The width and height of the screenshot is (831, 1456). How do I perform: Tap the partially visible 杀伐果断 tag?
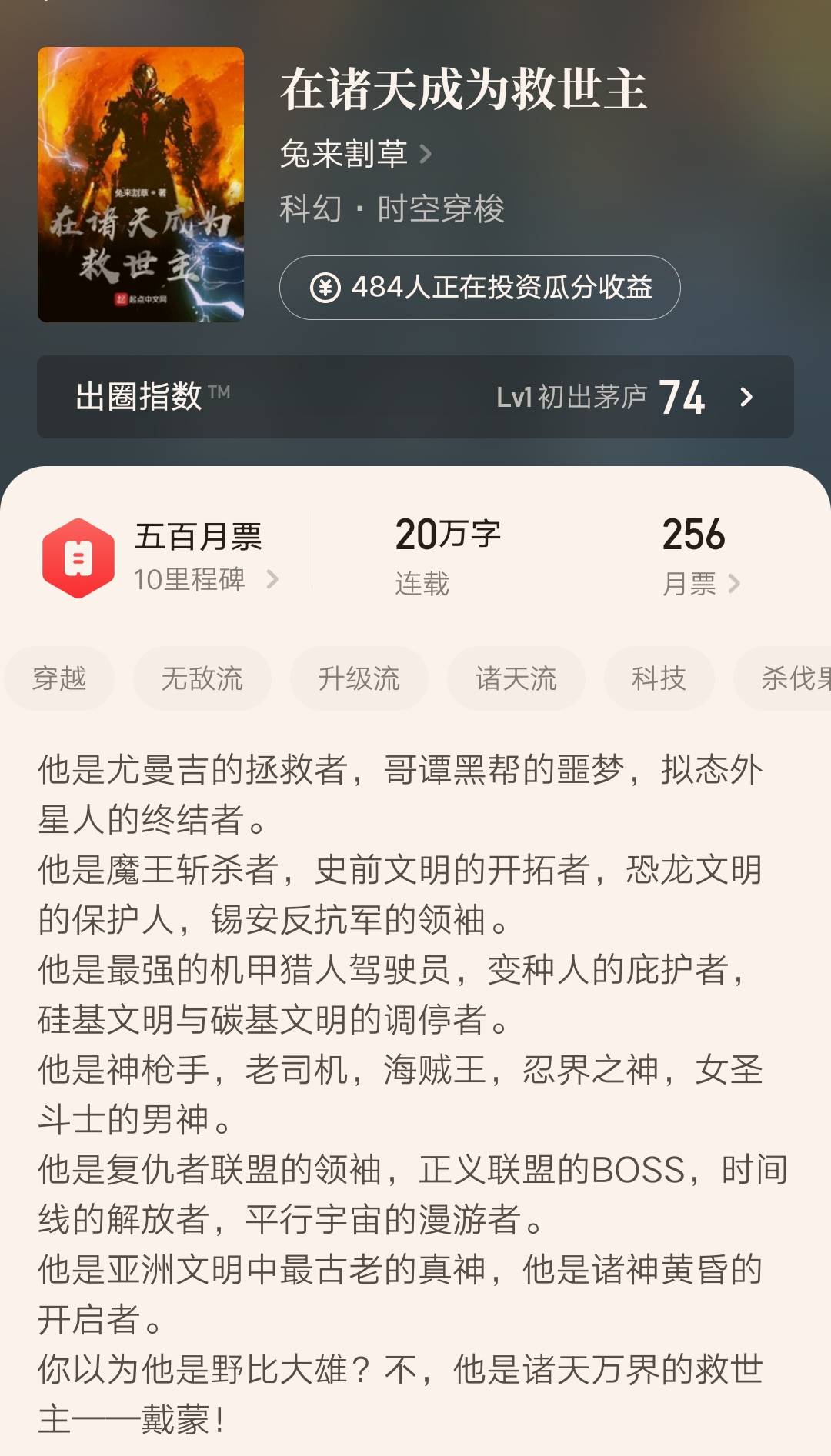[793, 678]
